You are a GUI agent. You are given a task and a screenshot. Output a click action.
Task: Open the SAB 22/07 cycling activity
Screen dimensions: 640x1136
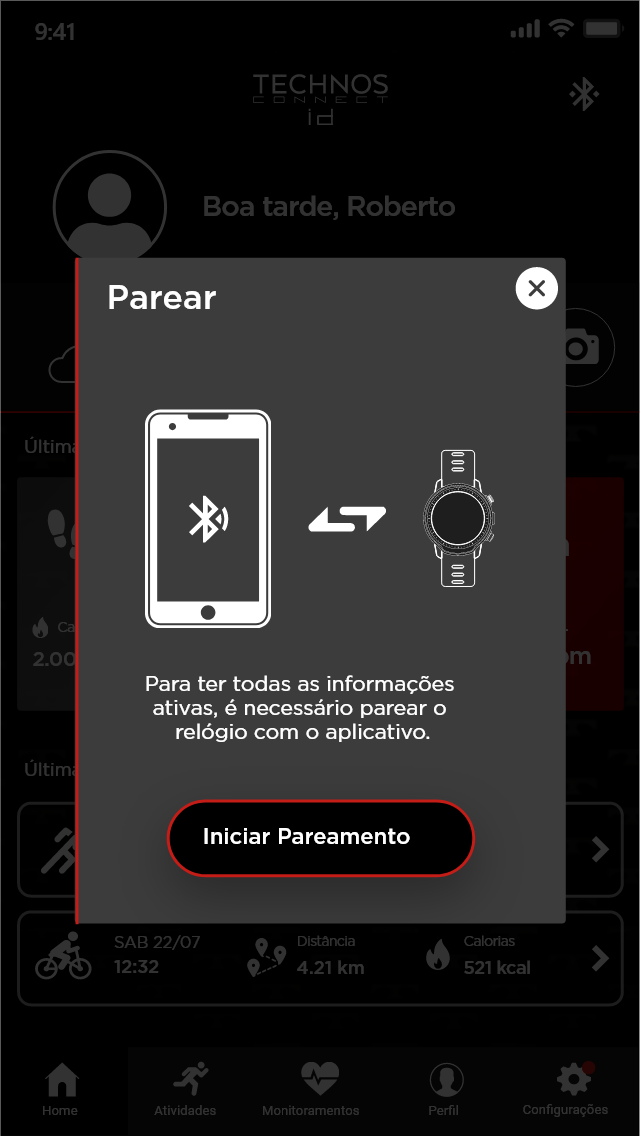(320, 958)
